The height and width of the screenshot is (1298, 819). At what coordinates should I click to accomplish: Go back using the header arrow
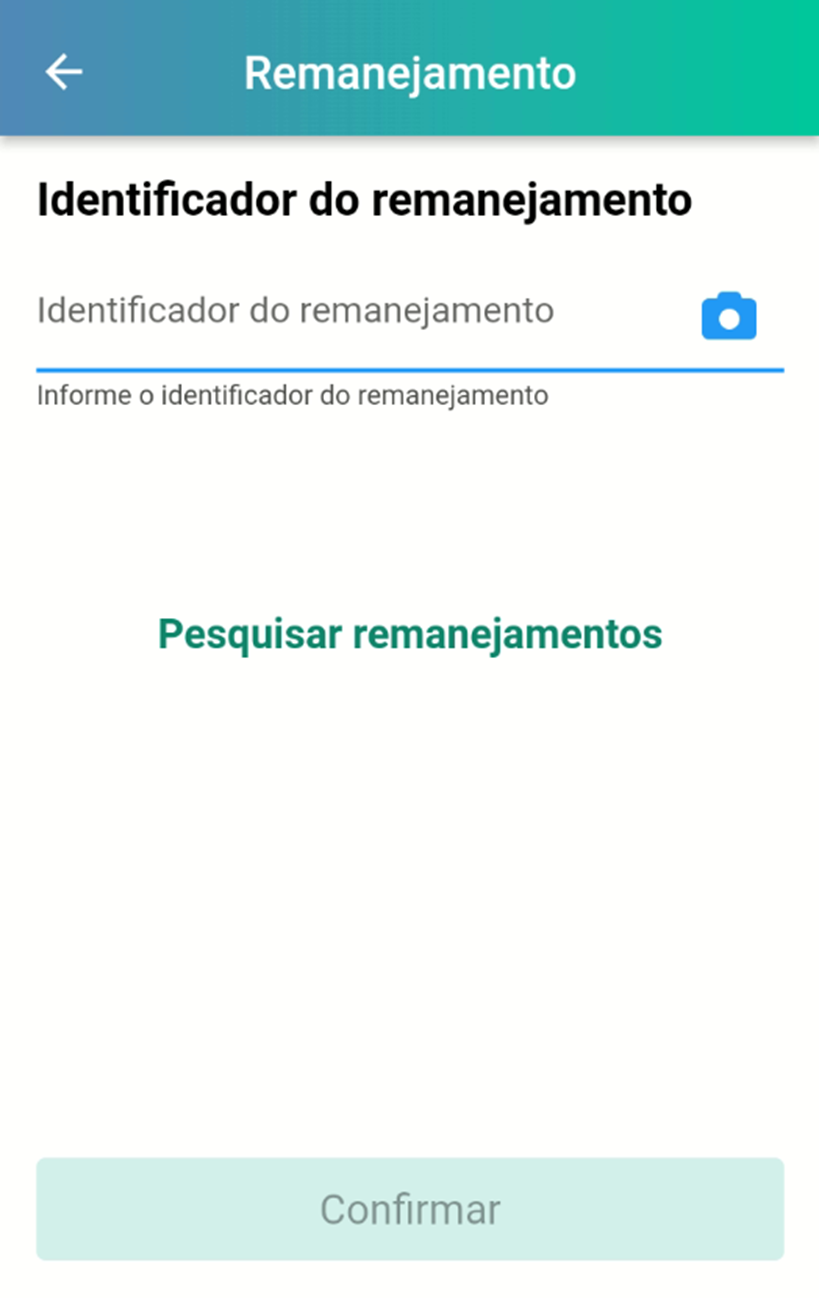click(64, 72)
